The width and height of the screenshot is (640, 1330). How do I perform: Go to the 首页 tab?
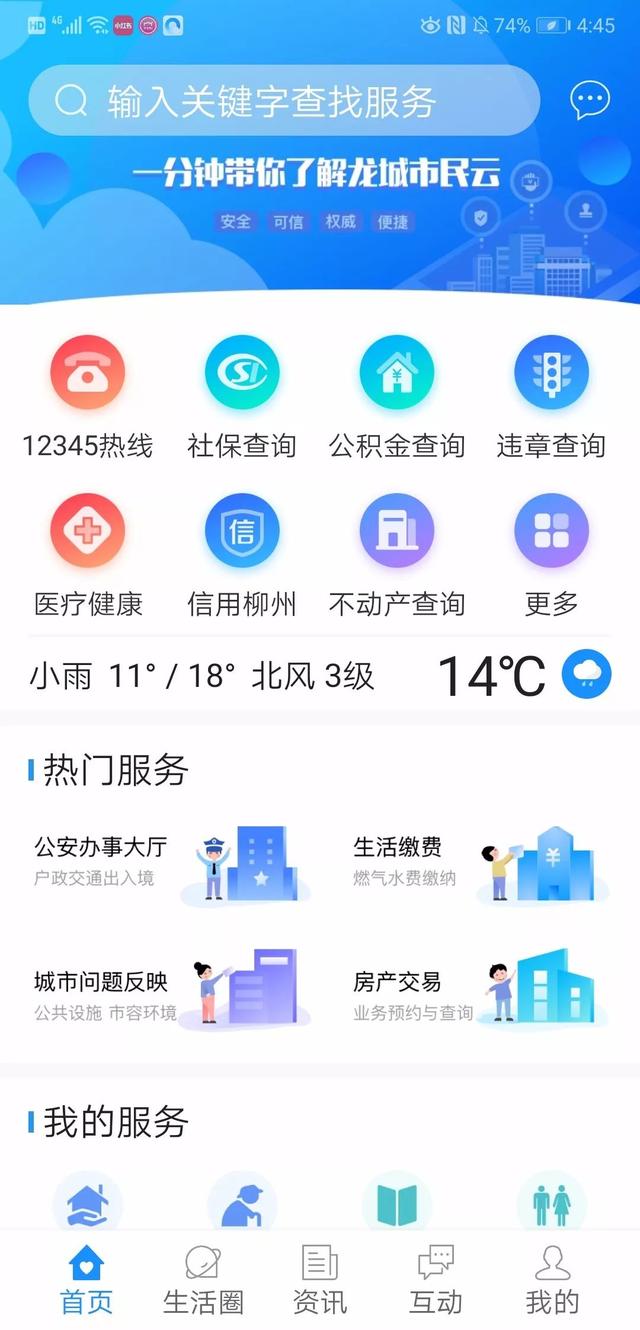click(87, 1279)
